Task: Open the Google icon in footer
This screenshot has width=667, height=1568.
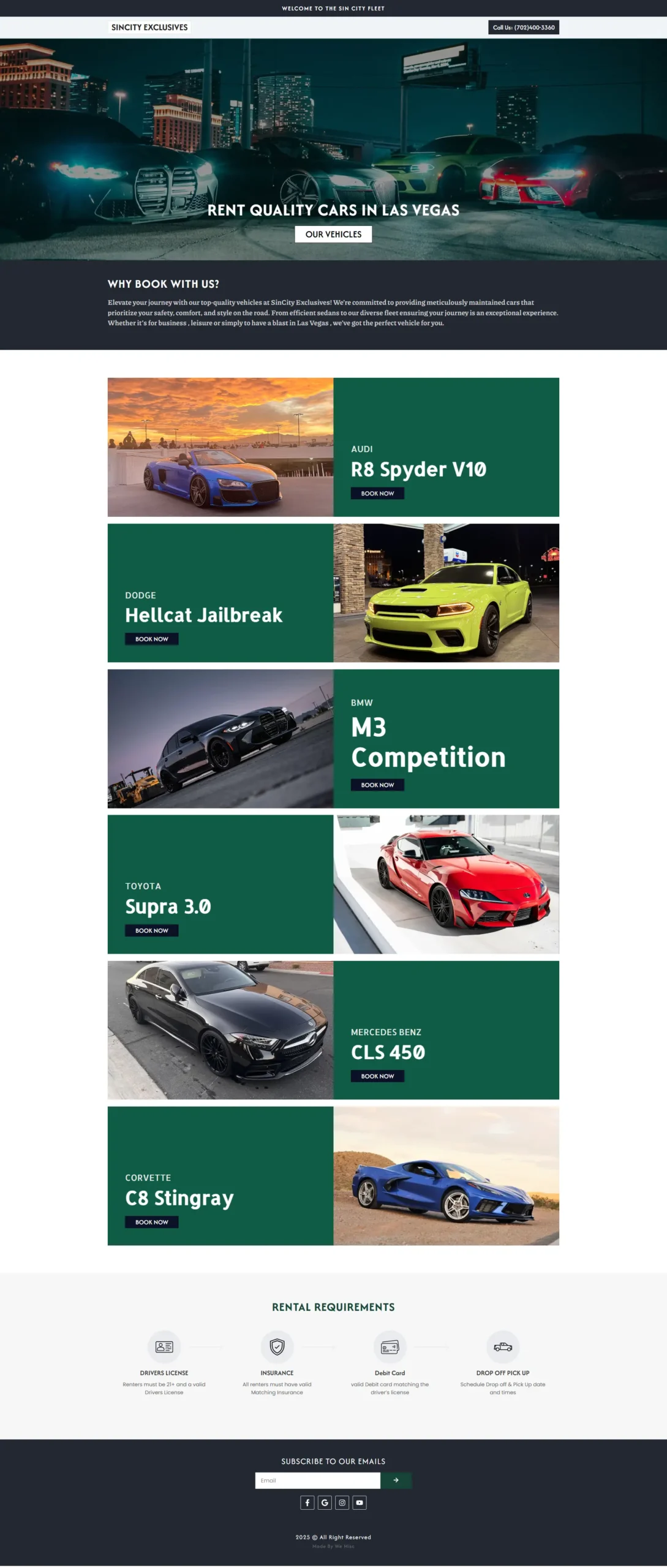Action: [x=325, y=1502]
